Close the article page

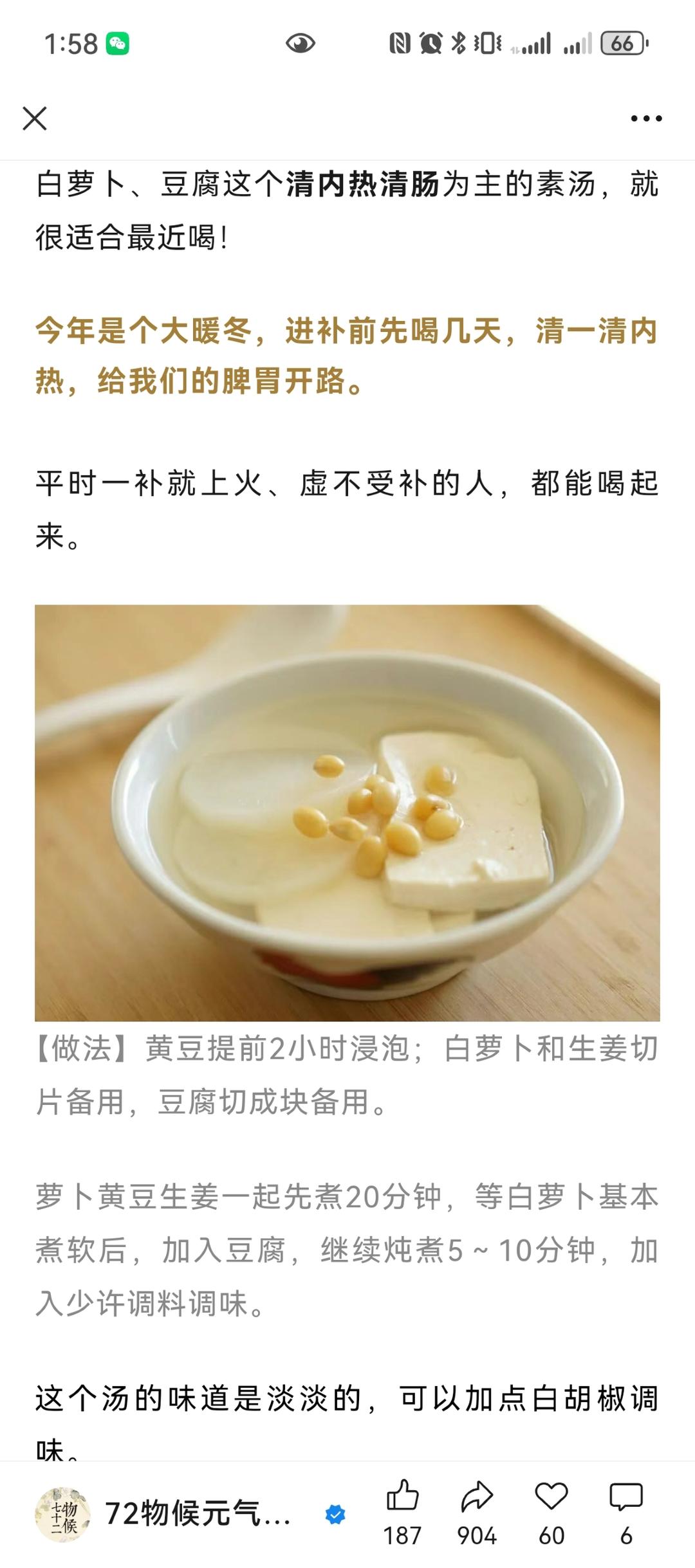(x=35, y=118)
